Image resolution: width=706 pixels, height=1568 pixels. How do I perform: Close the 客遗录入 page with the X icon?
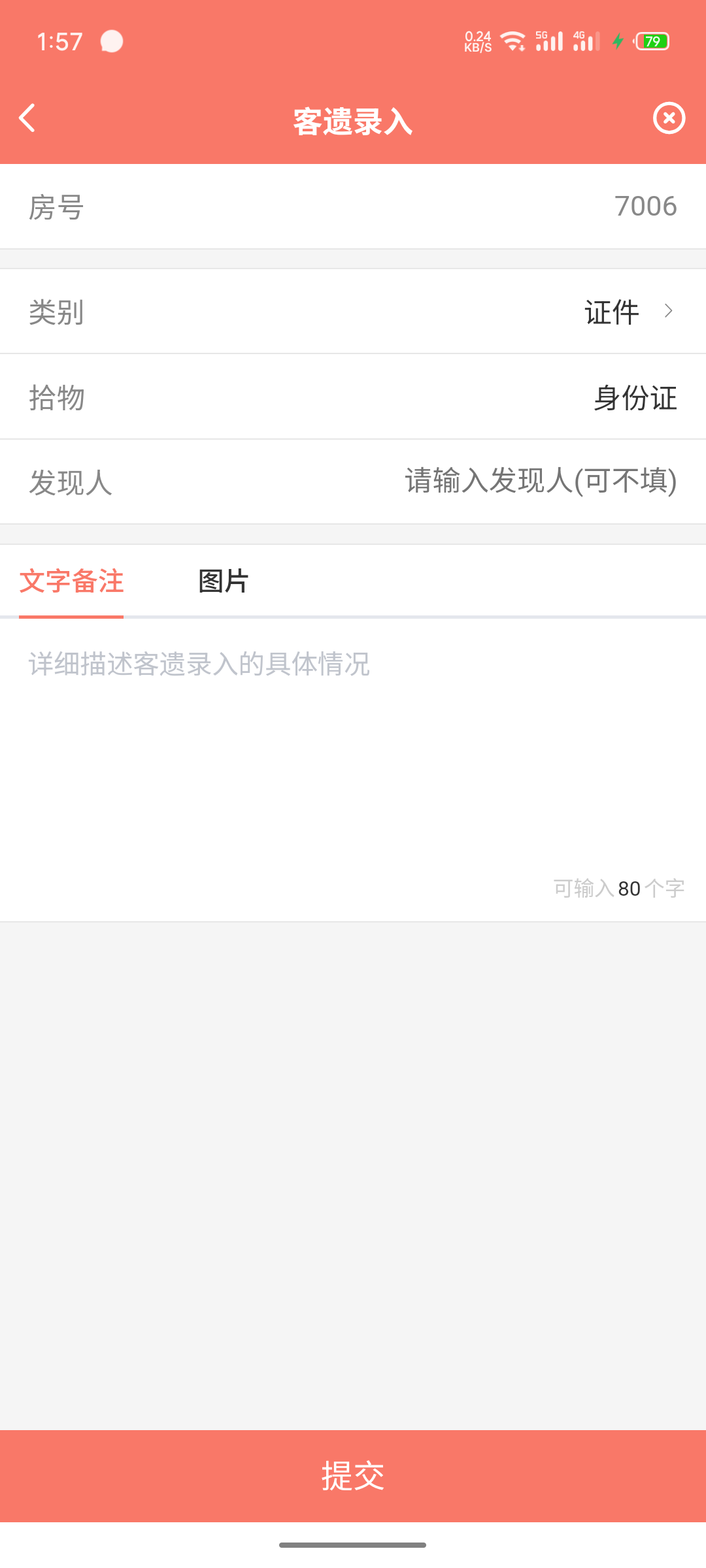tap(669, 118)
